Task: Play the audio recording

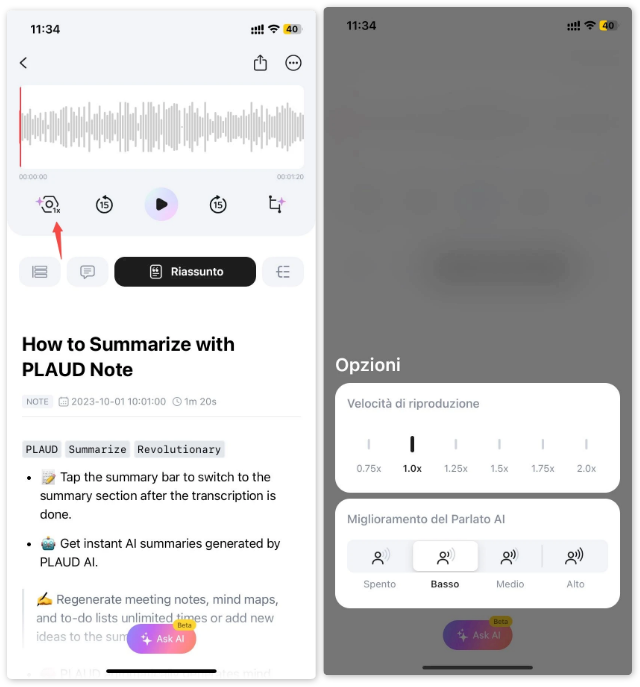Action: pyautogui.click(x=161, y=205)
